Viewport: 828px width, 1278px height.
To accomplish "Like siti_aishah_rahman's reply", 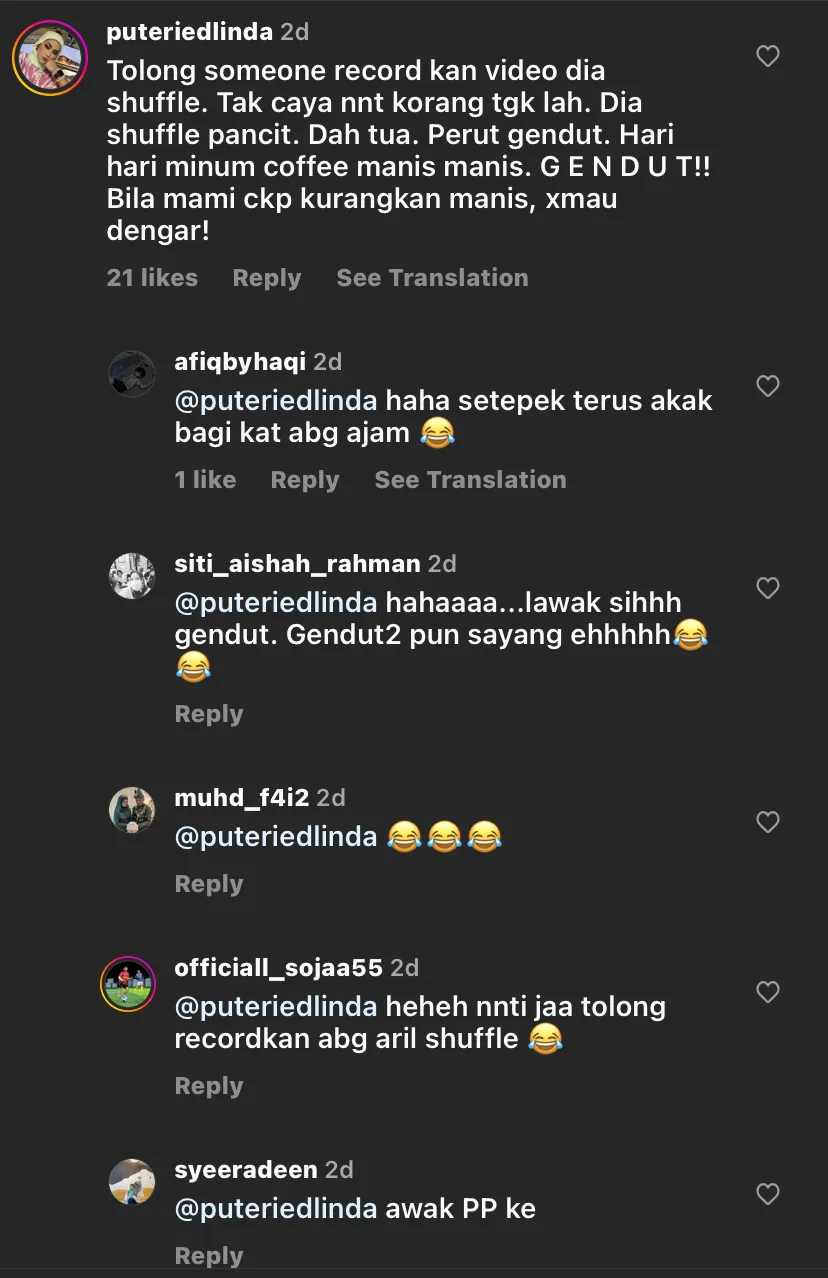I will pyautogui.click(x=767, y=588).
